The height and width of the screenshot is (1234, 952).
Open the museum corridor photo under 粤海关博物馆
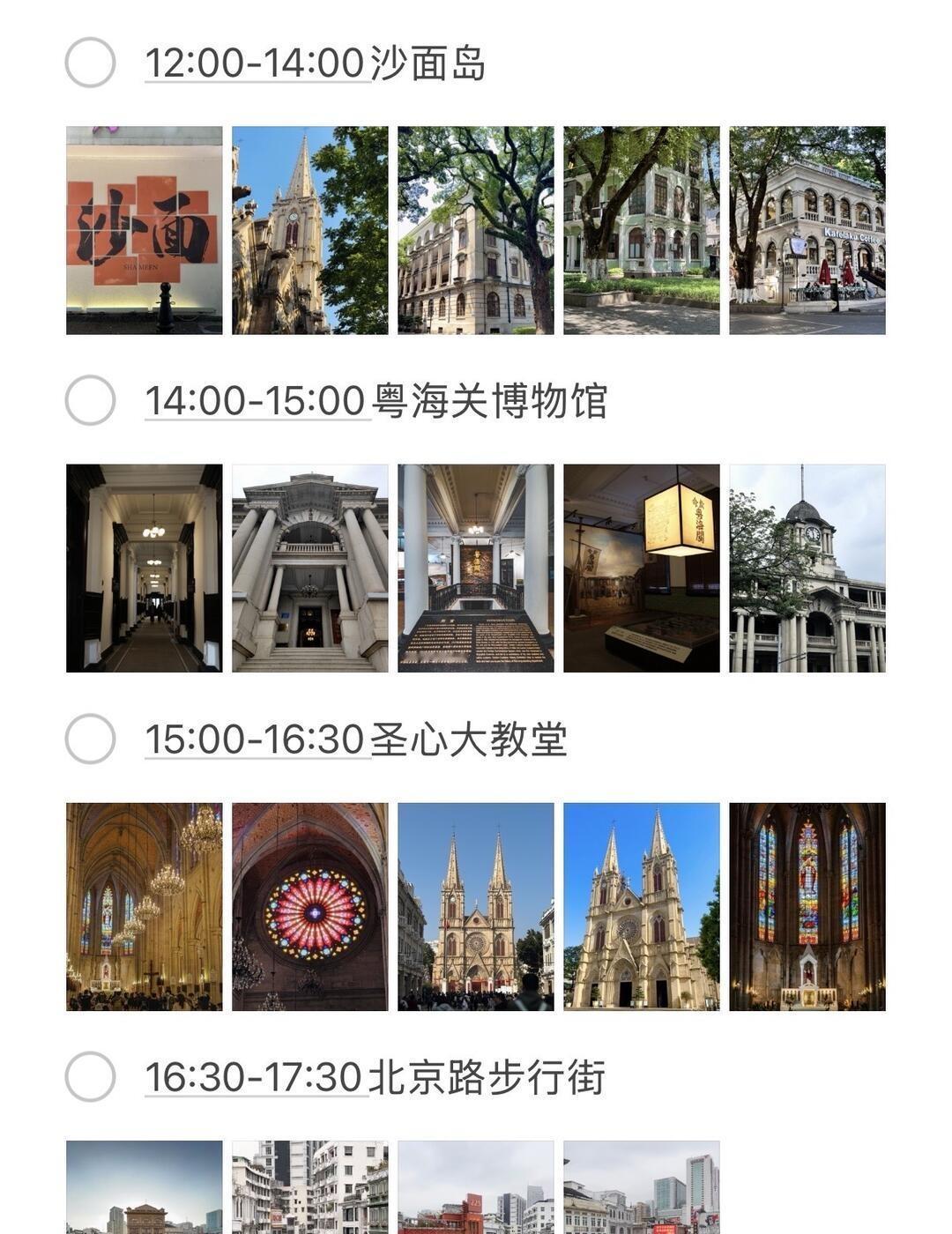point(145,569)
